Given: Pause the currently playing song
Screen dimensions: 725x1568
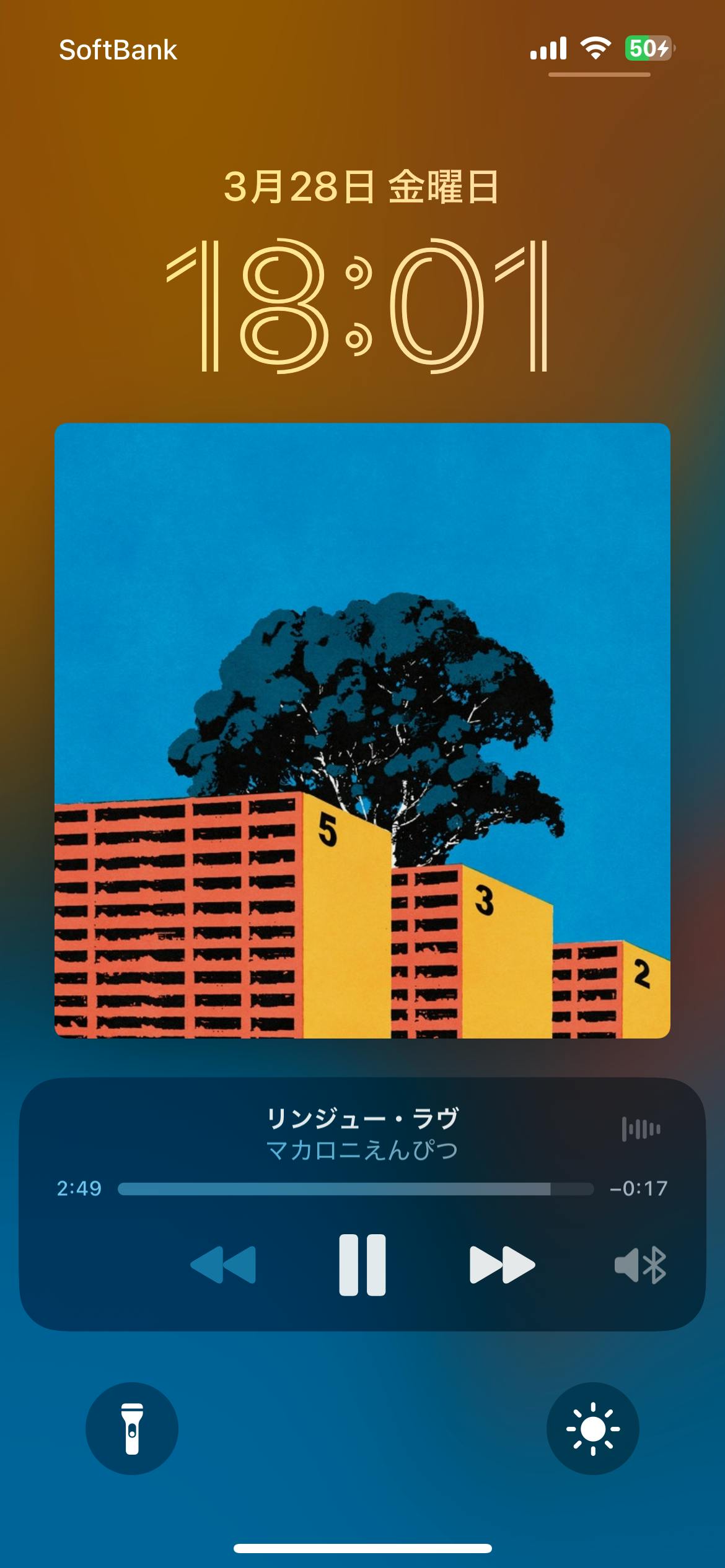Looking at the screenshot, I should click(362, 1265).
